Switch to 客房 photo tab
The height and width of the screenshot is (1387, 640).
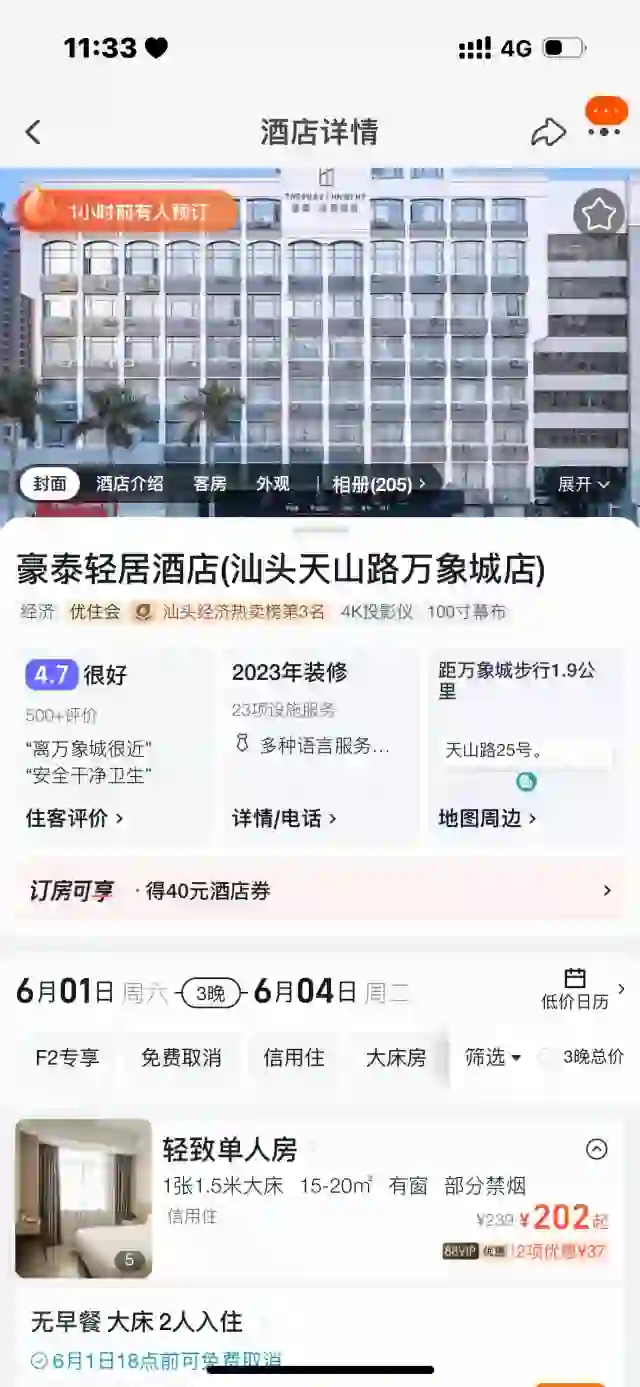point(209,484)
